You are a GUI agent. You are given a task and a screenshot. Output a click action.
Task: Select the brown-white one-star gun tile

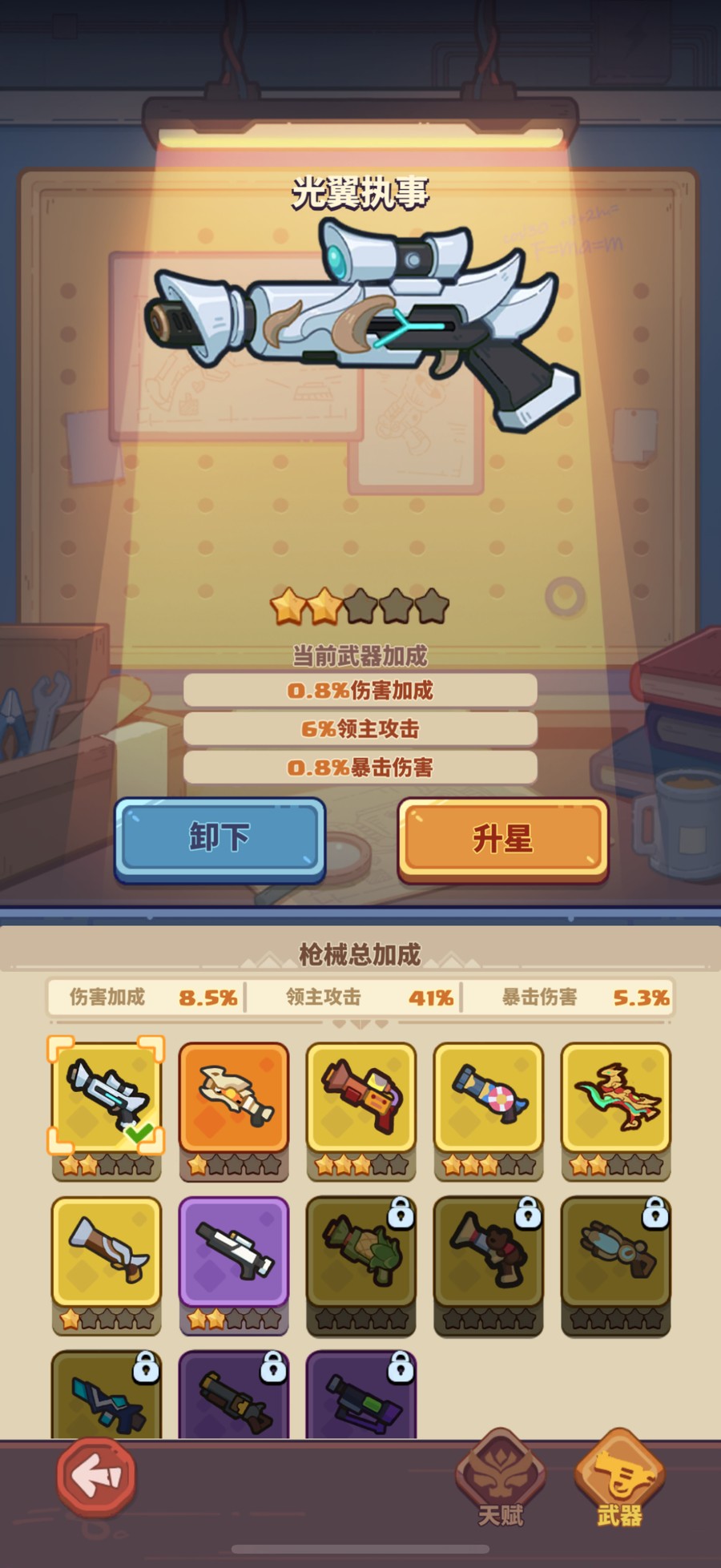coord(107,1252)
